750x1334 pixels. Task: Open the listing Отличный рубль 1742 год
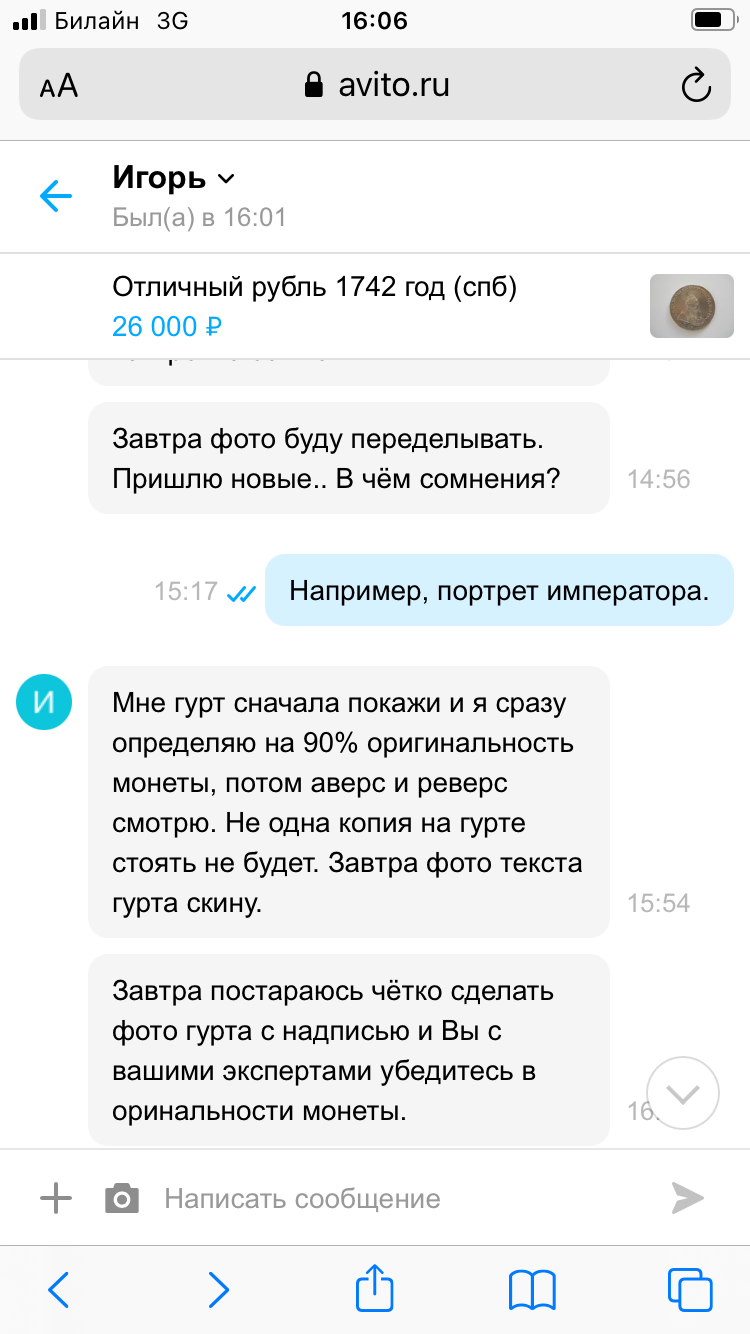pyautogui.click(x=314, y=289)
